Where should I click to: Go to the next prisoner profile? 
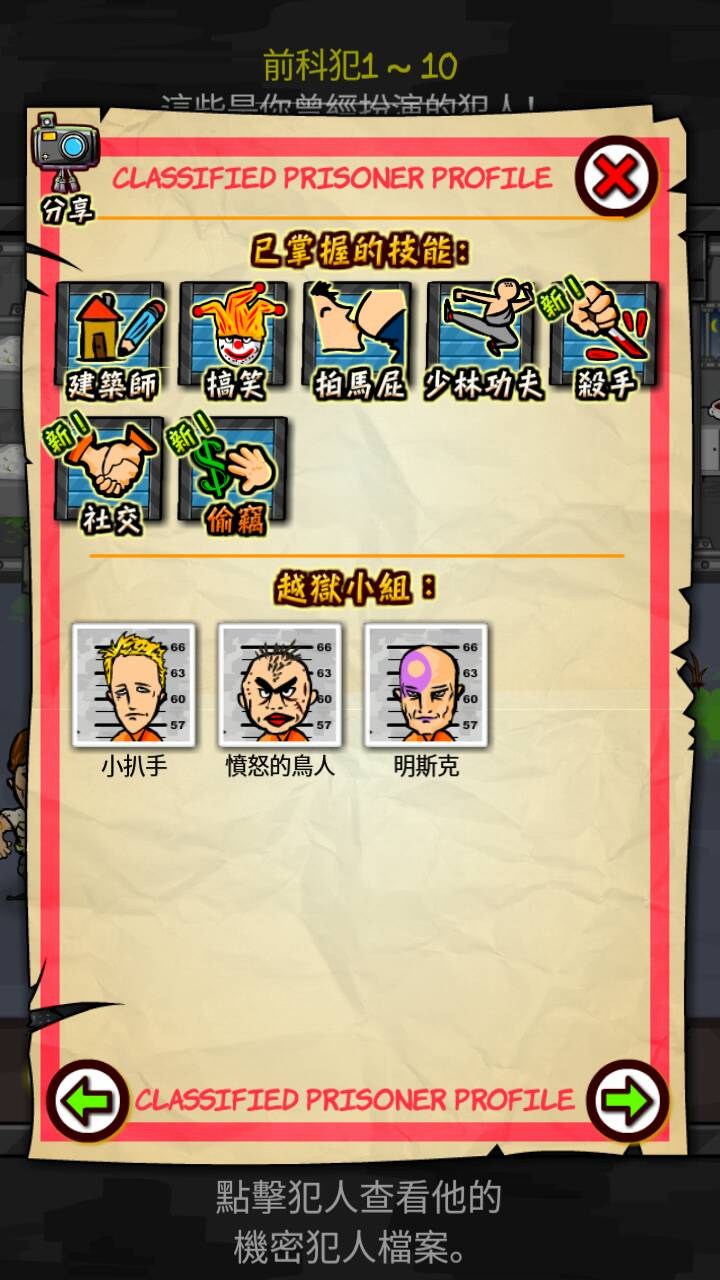pos(627,1101)
